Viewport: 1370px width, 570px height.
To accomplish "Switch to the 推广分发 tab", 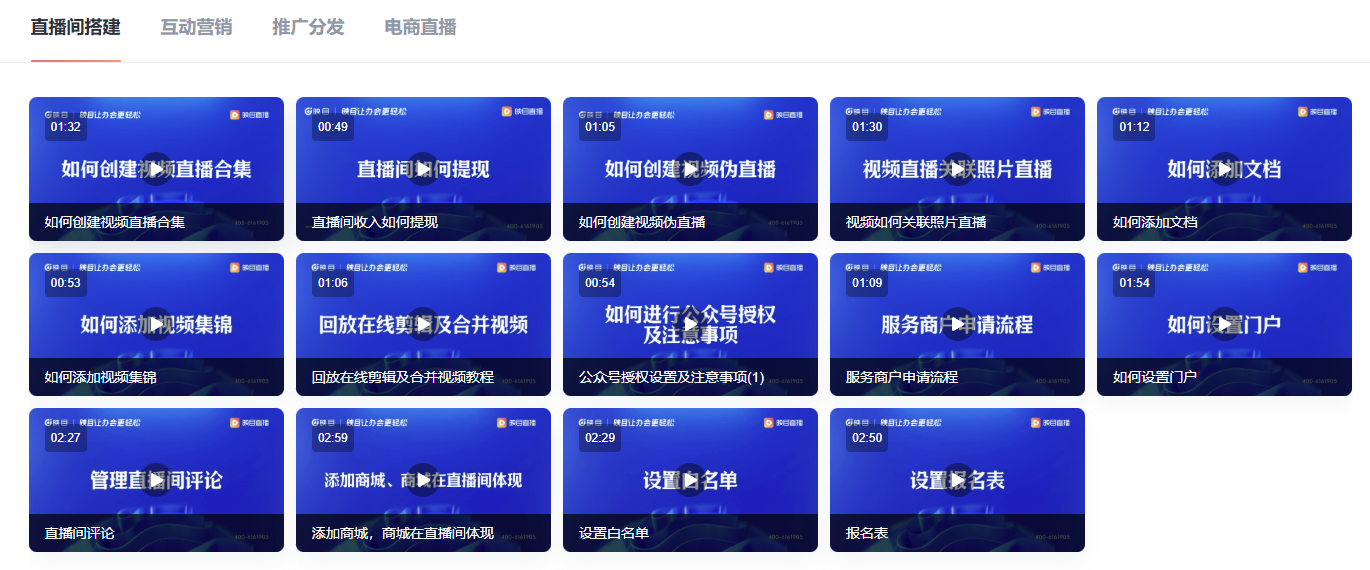I will click(308, 28).
